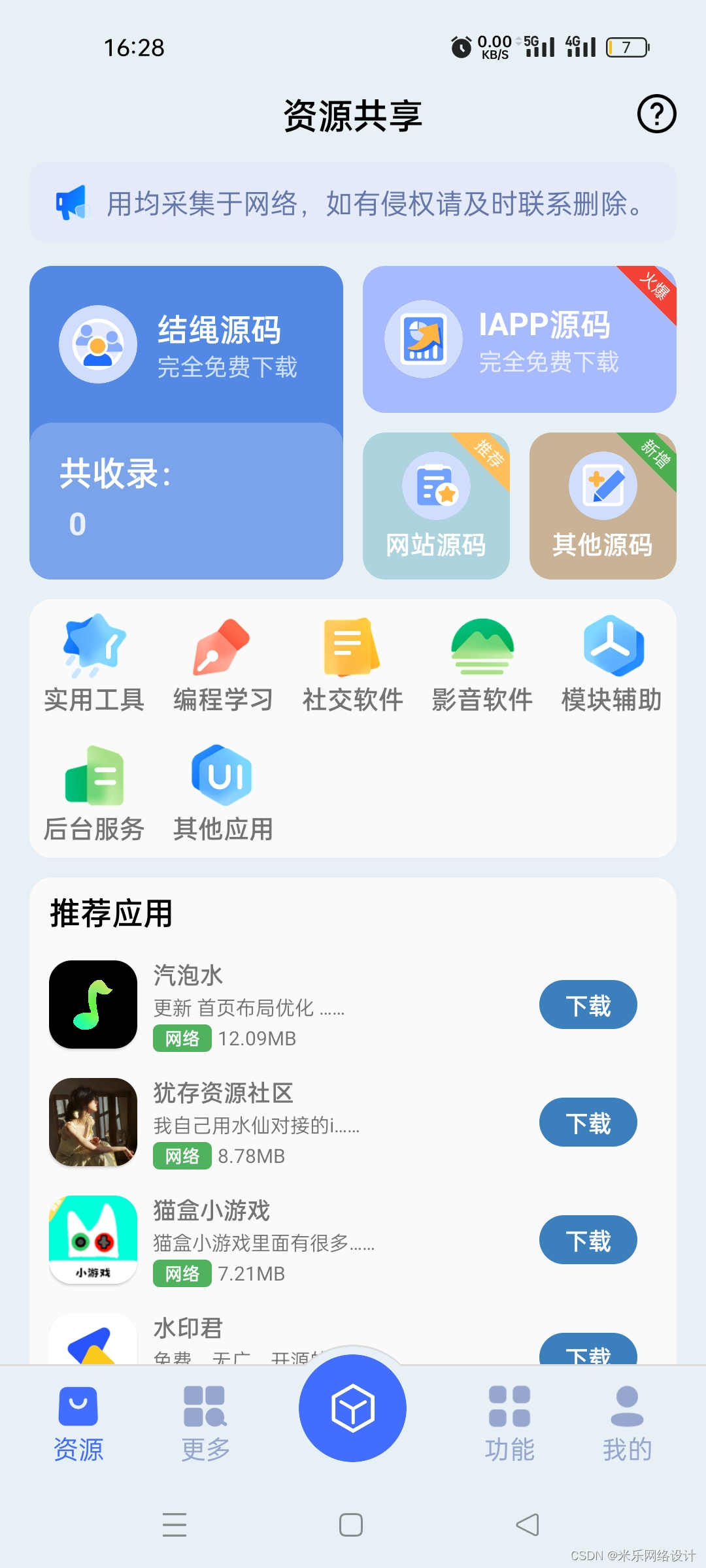Download the 汽泡水 app
The width and height of the screenshot is (706, 1568).
coord(588,1005)
